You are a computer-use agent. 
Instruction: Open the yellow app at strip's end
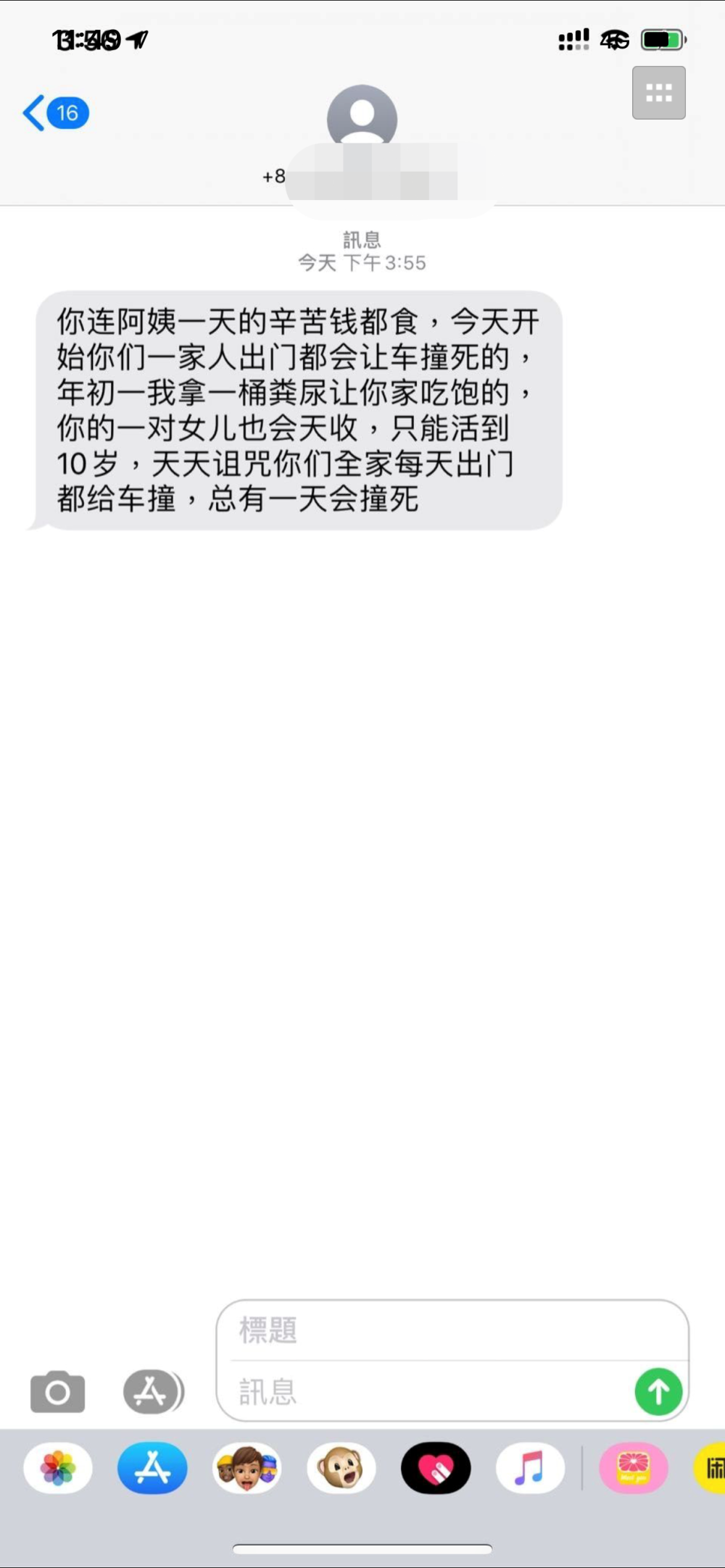(x=712, y=1468)
